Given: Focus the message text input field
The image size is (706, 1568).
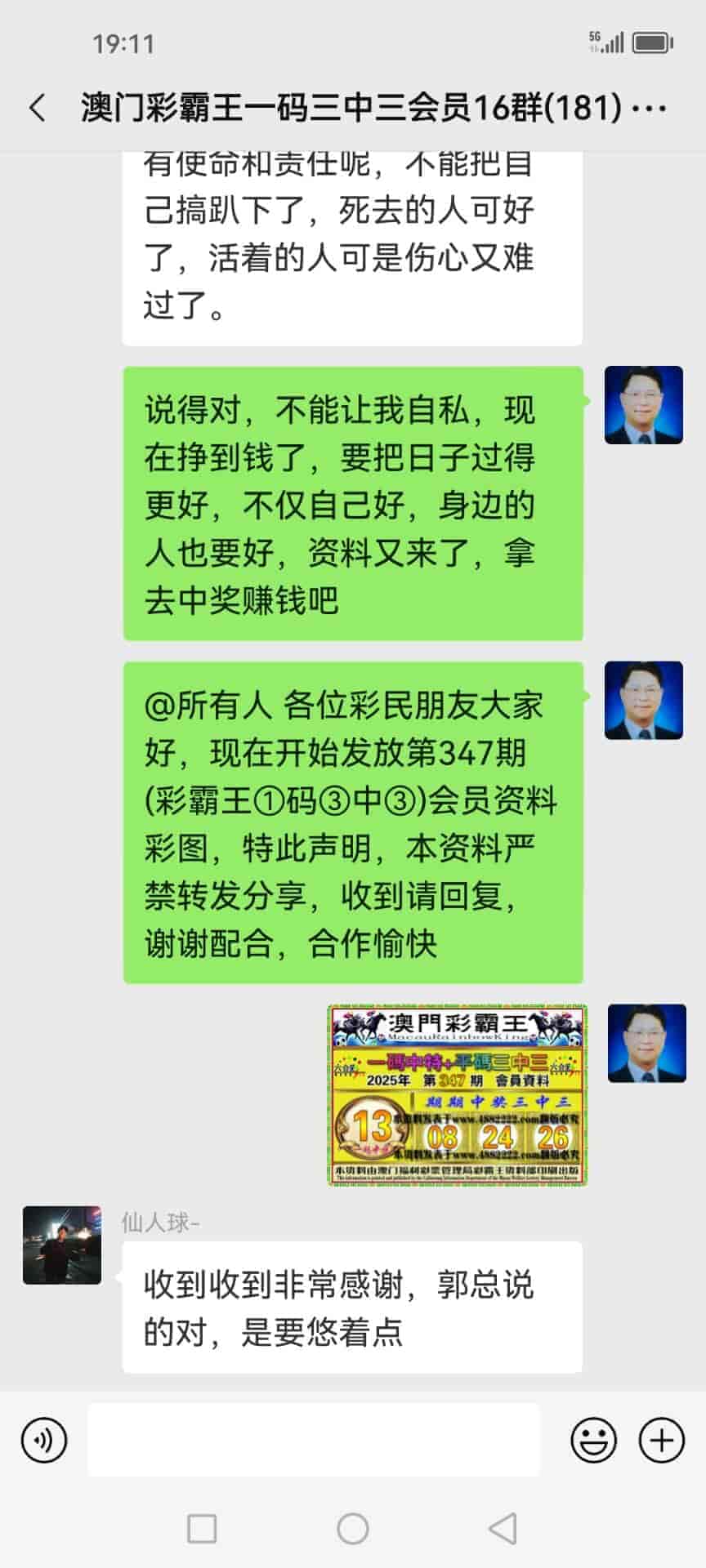Looking at the screenshot, I should click(314, 1441).
